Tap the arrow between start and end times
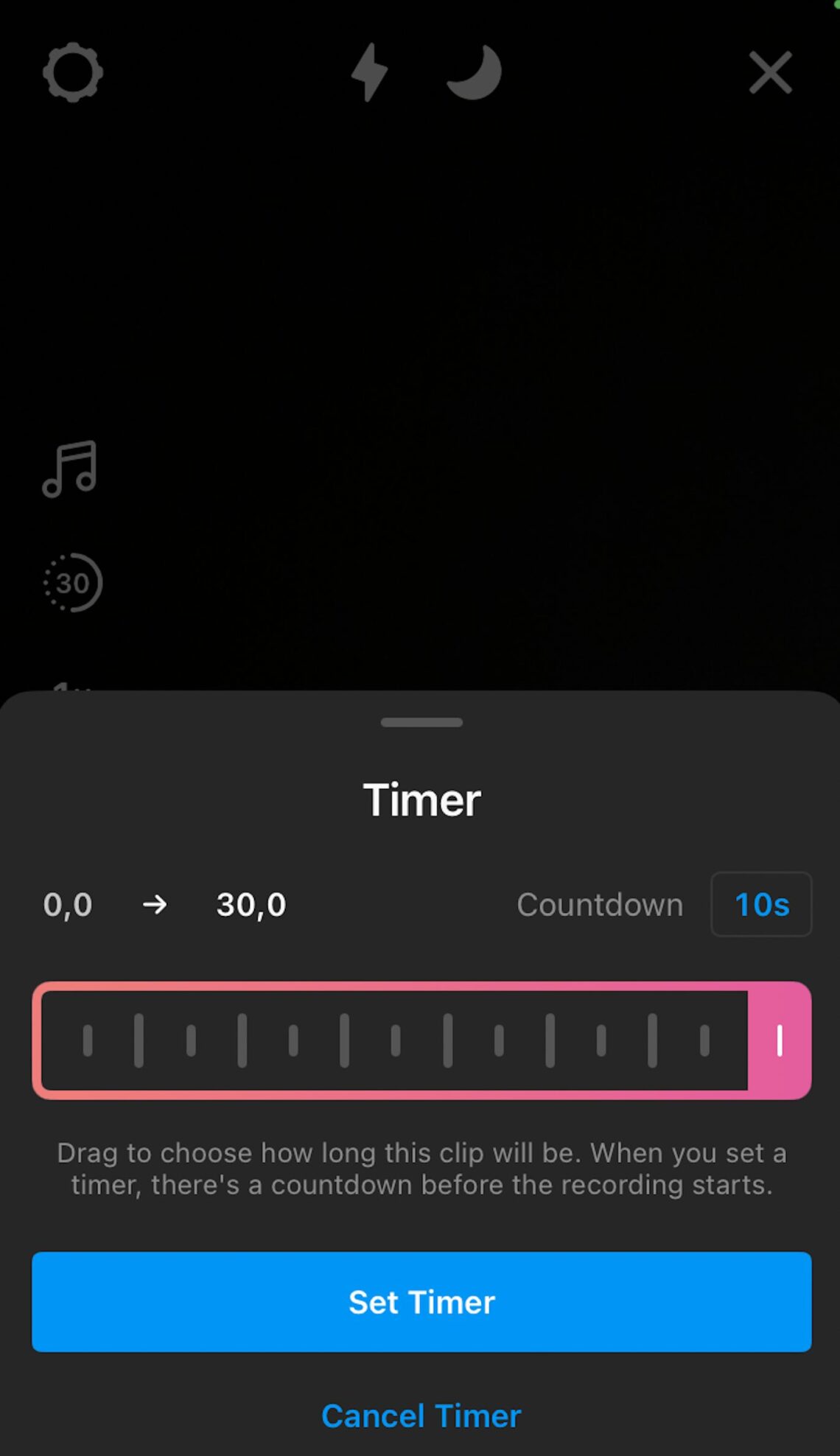840x1456 pixels. click(155, 905)
